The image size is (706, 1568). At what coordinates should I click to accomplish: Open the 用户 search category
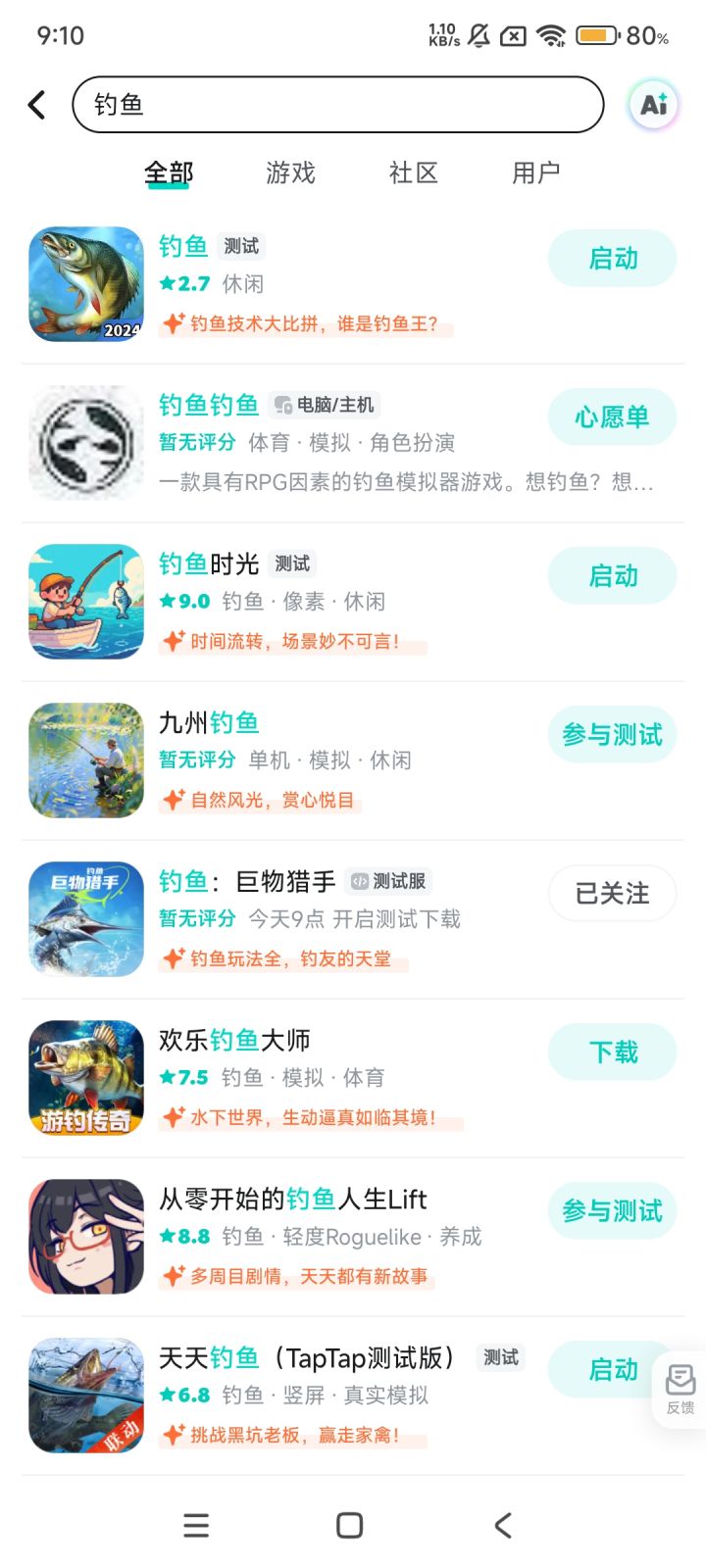pyautogui.click(x=536, y=172)
